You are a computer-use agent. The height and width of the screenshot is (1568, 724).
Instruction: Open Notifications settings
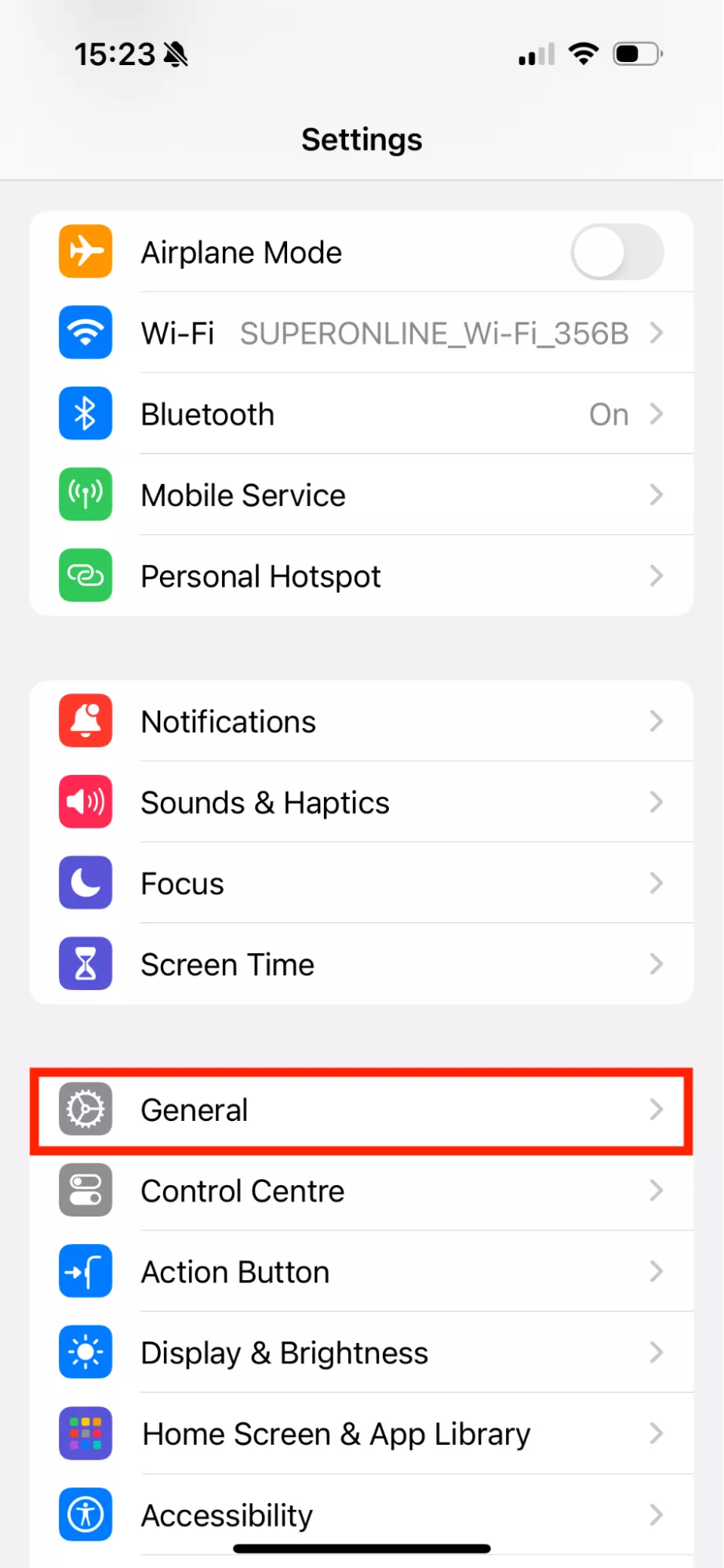(x=361, y=722)
